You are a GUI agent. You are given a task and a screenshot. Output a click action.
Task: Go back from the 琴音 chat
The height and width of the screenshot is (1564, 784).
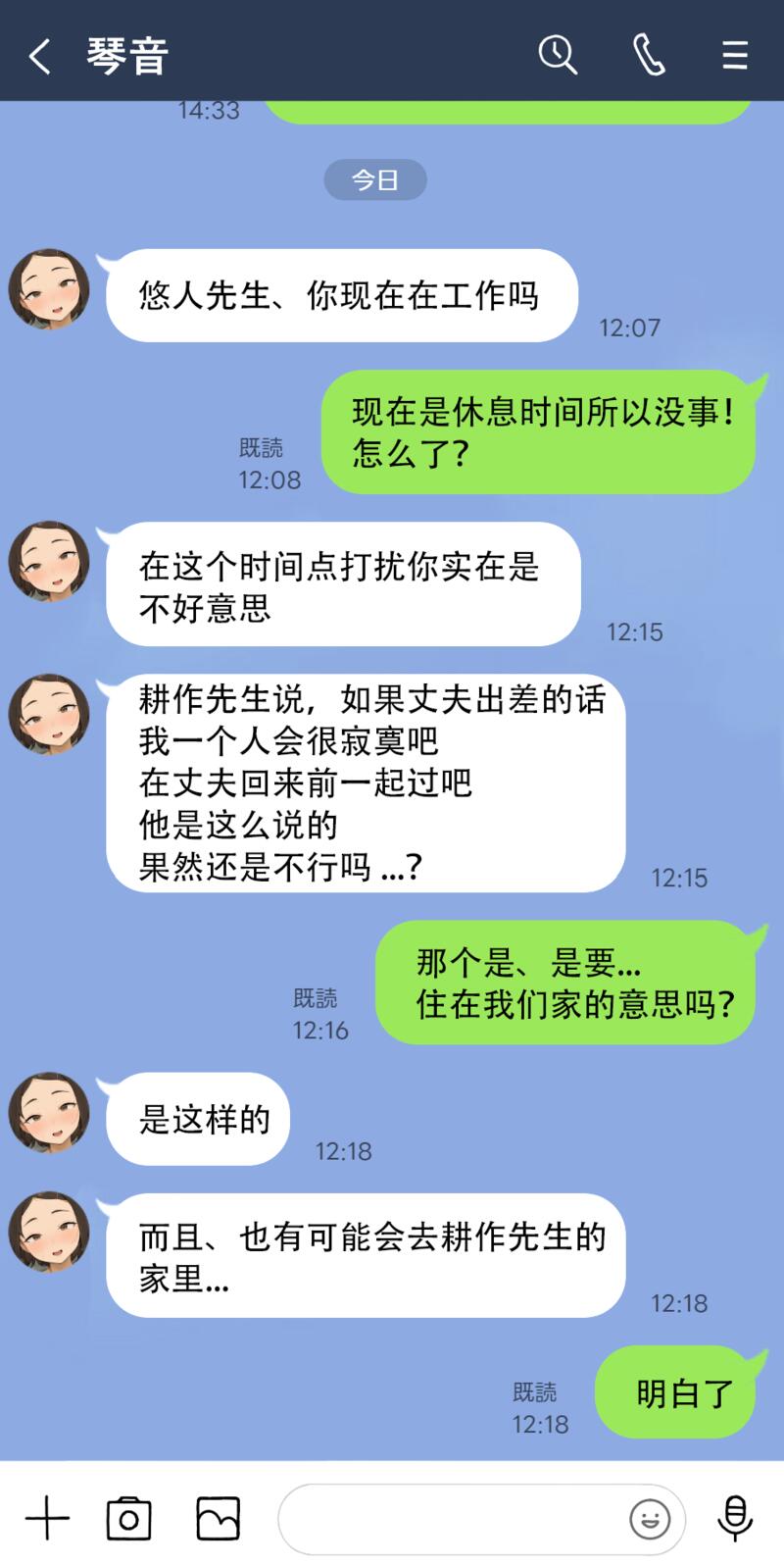pos(39,56)
